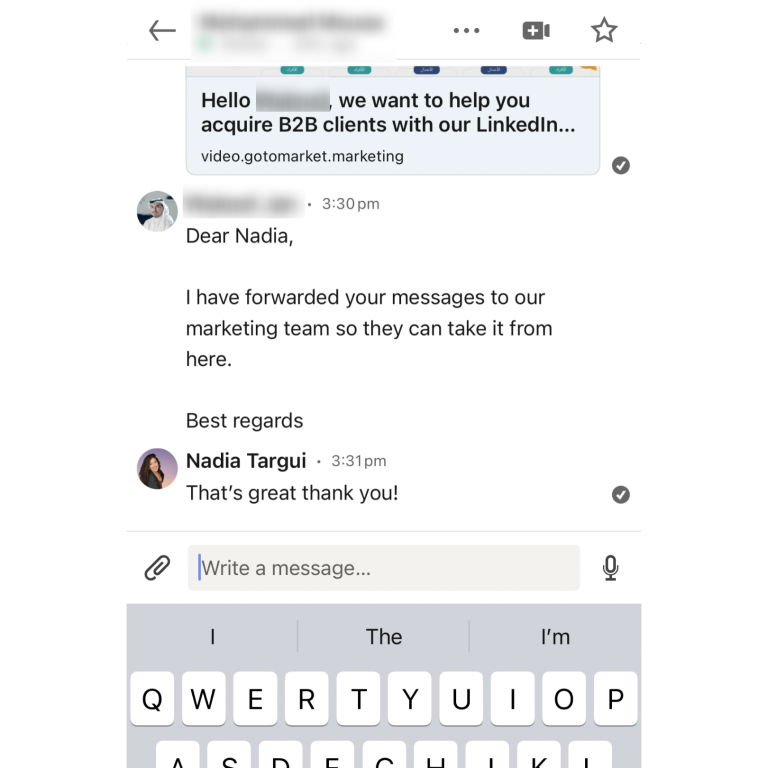Attach a file with the paperclip

pyautogui.click(x=157, y=568)
